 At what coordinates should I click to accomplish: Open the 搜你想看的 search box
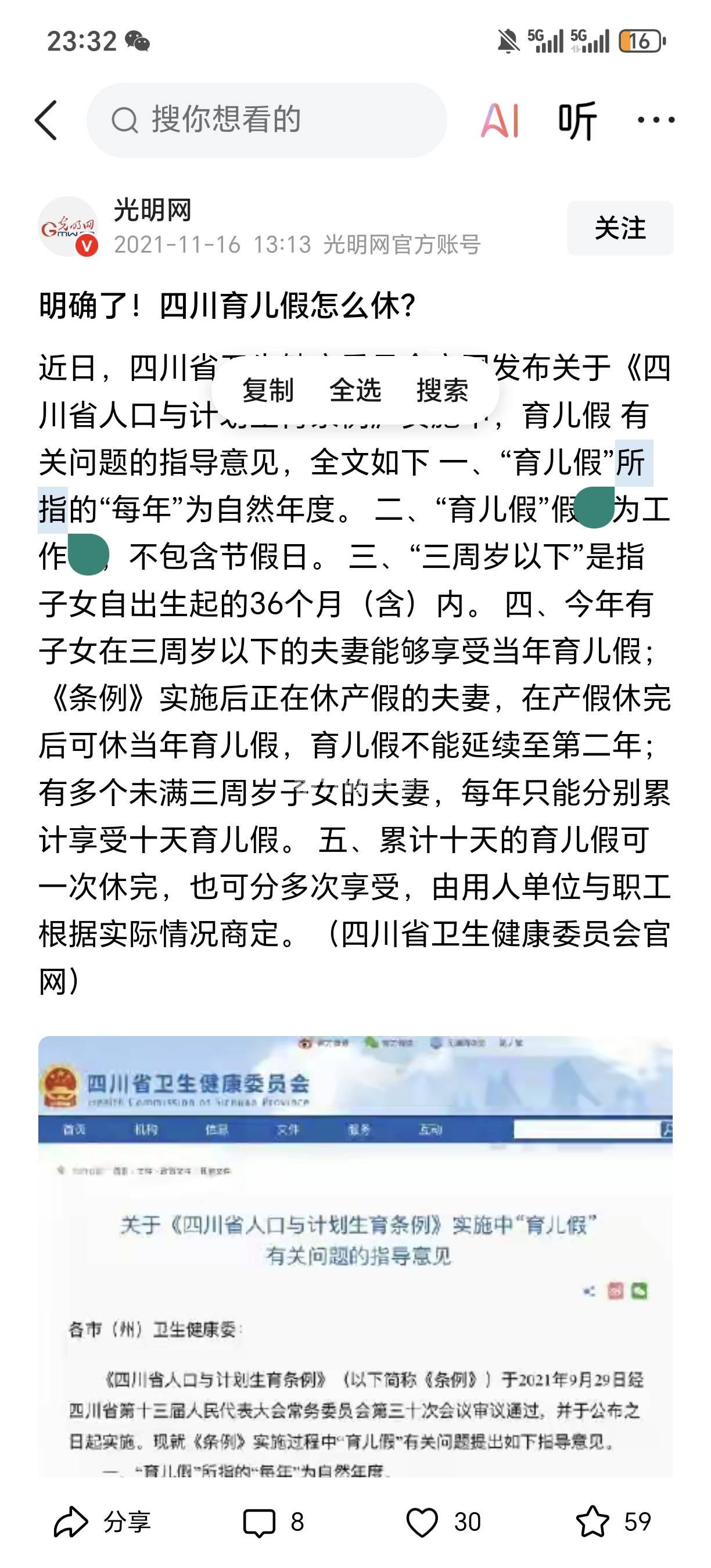267,120
